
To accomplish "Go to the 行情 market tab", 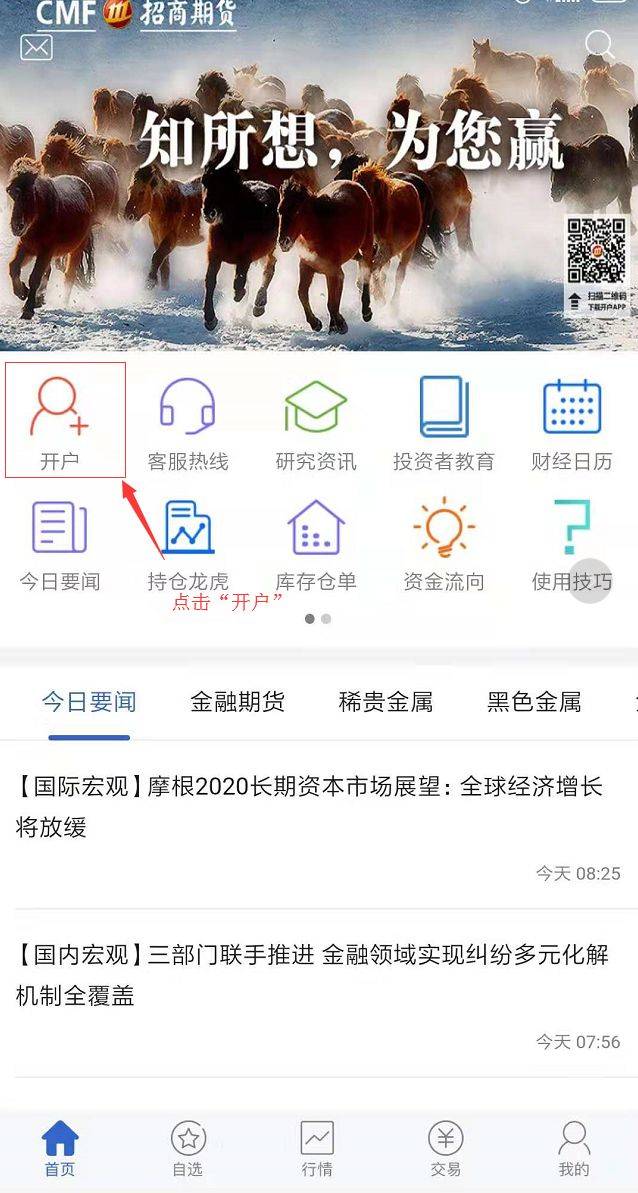I will click(317, 1148).
